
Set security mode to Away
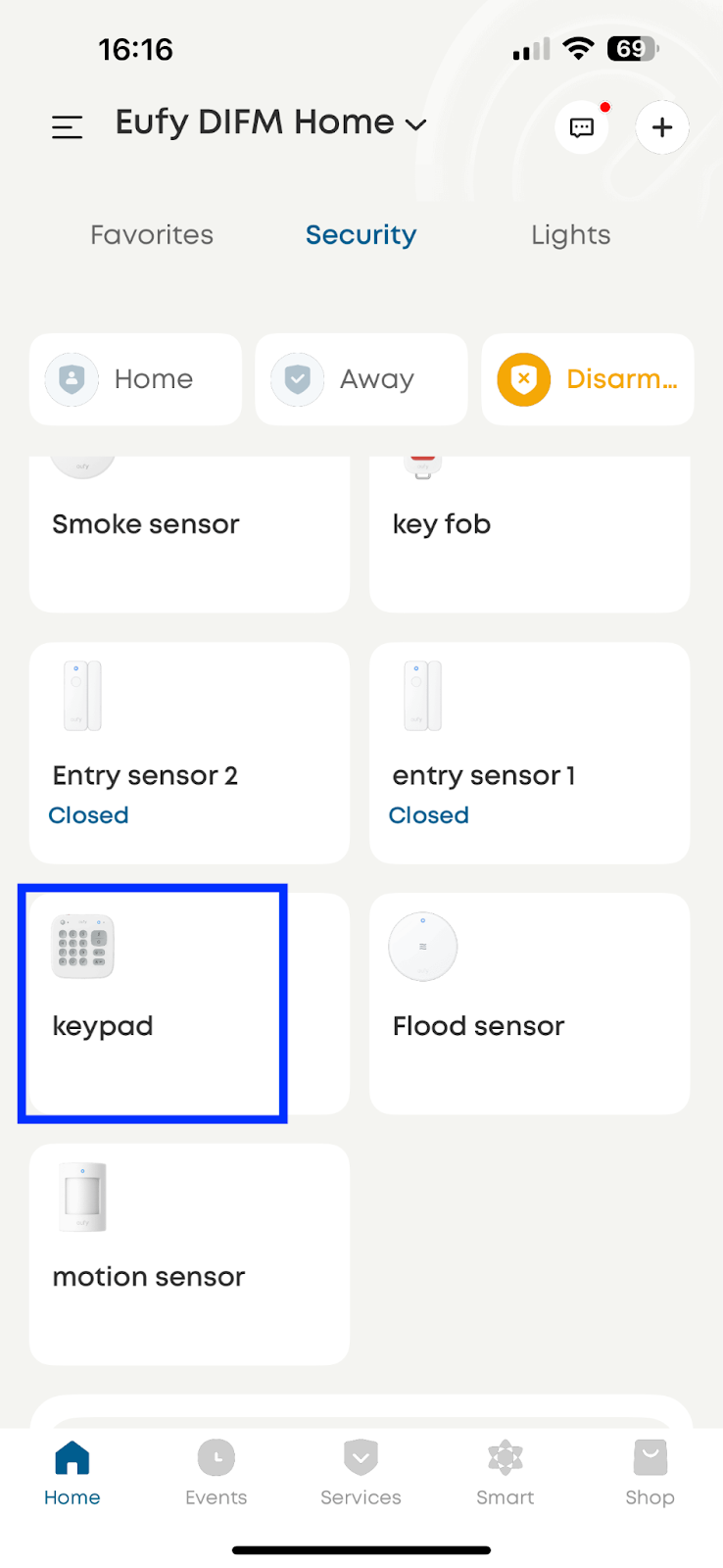tap(361, 379)
